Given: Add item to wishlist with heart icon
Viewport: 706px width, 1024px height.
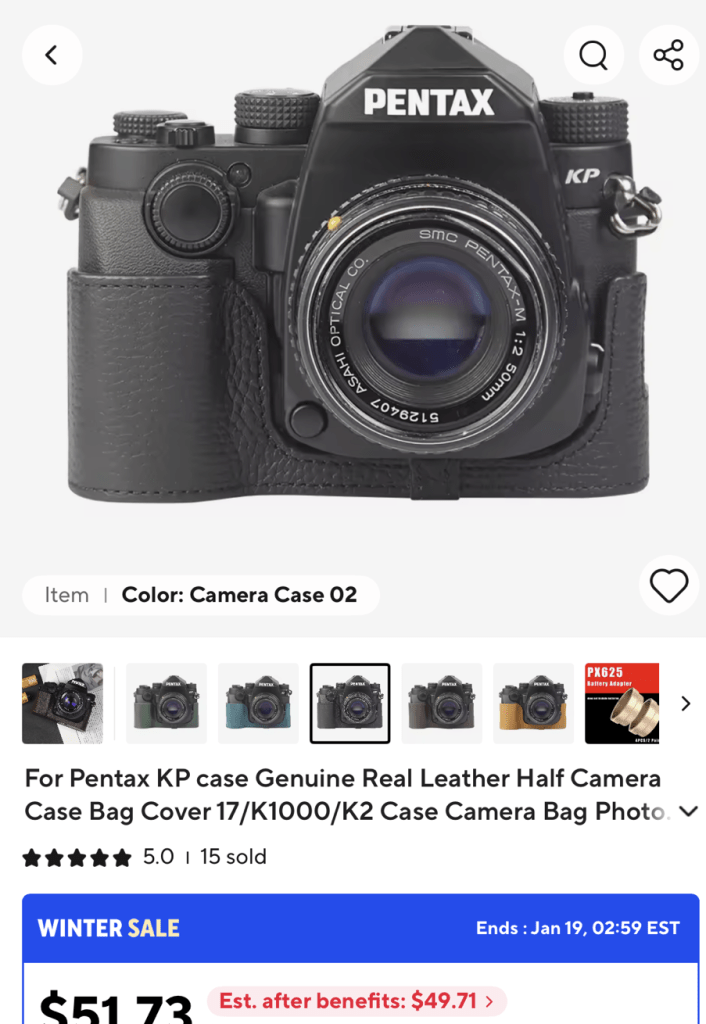Looking at the screenshot, I should [x=668, y=585].
